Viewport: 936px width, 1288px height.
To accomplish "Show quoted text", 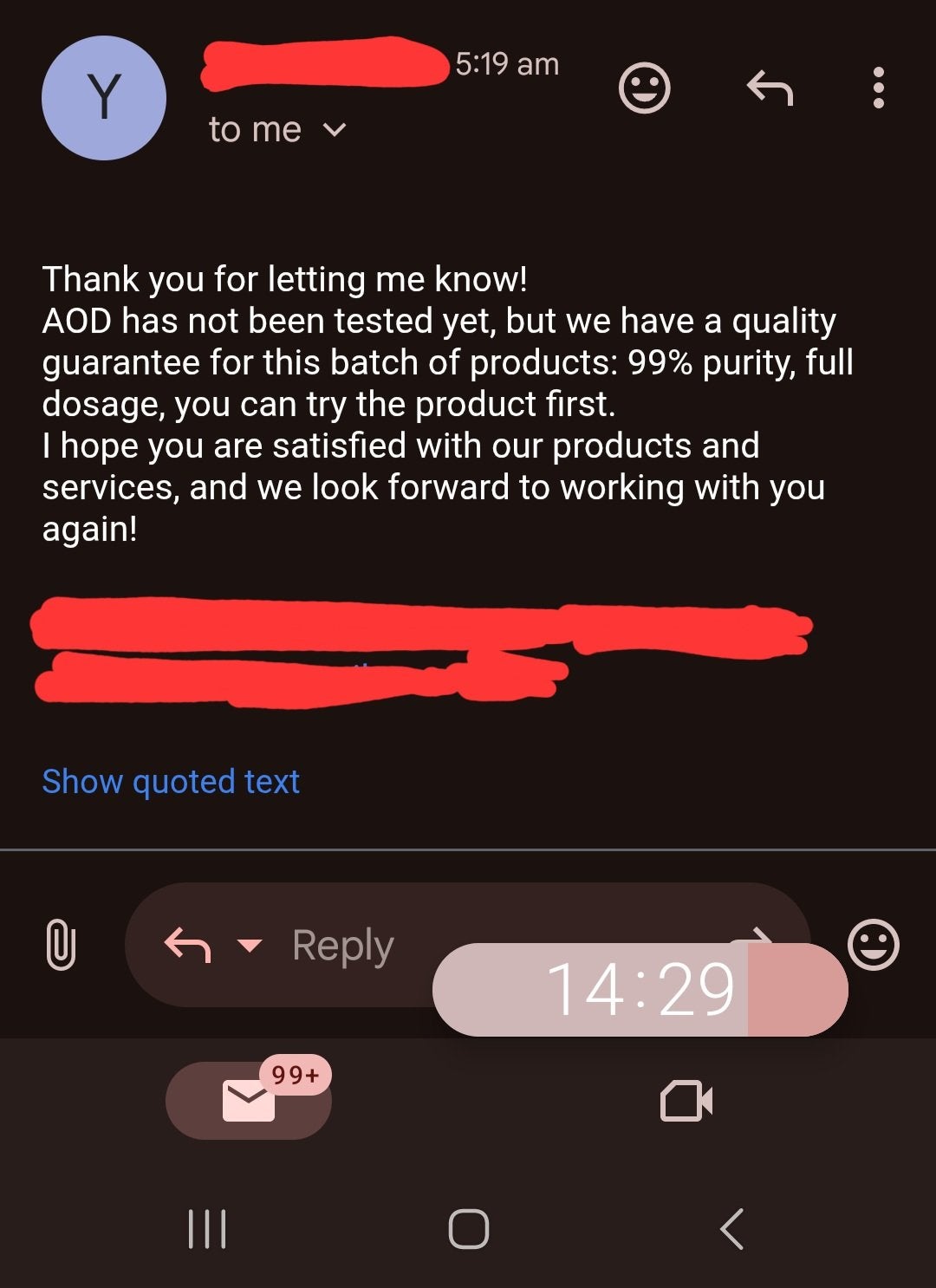I will (171, 782).
